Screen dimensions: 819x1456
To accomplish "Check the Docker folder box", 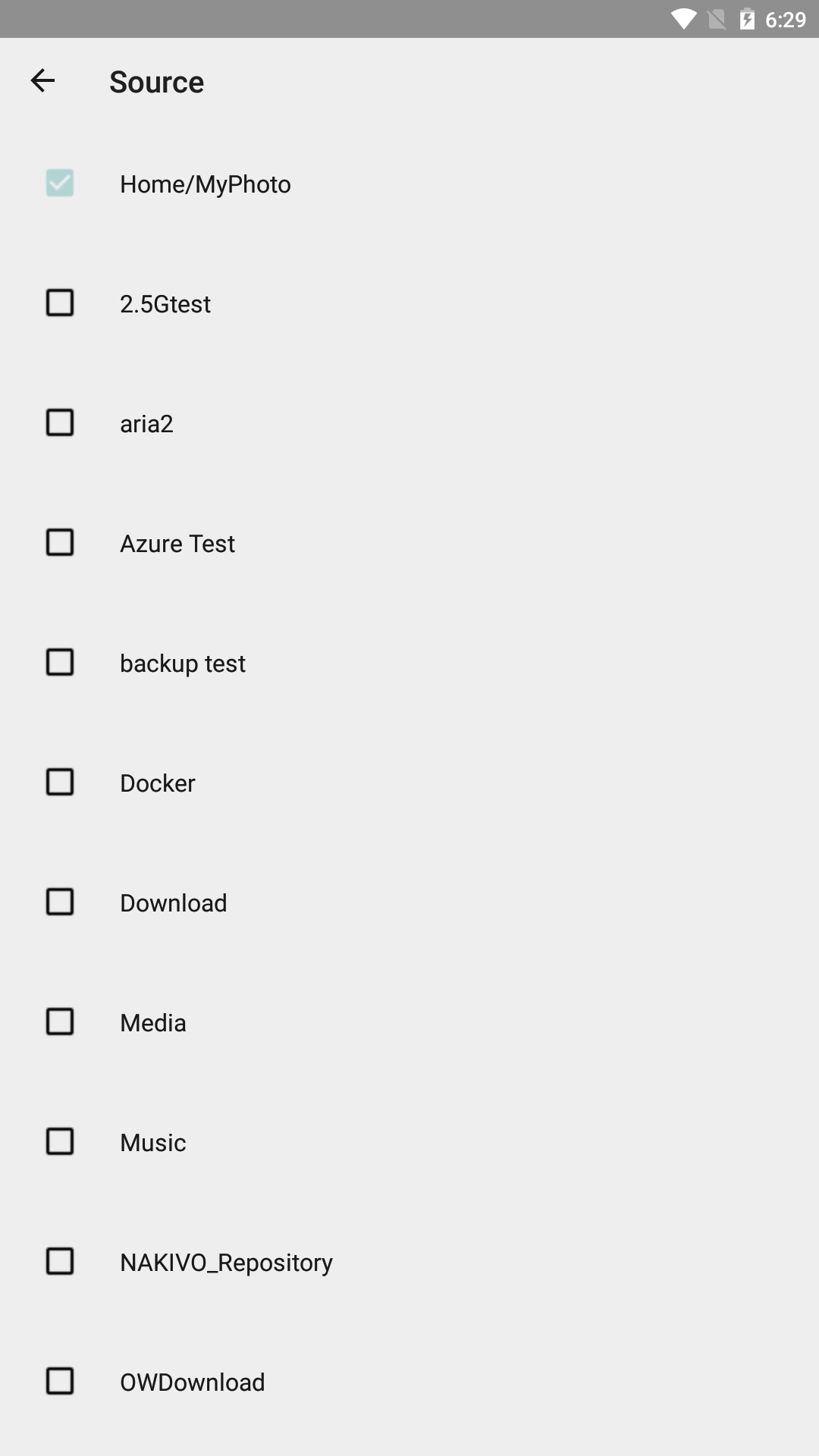I will click(x=60, y=782).
